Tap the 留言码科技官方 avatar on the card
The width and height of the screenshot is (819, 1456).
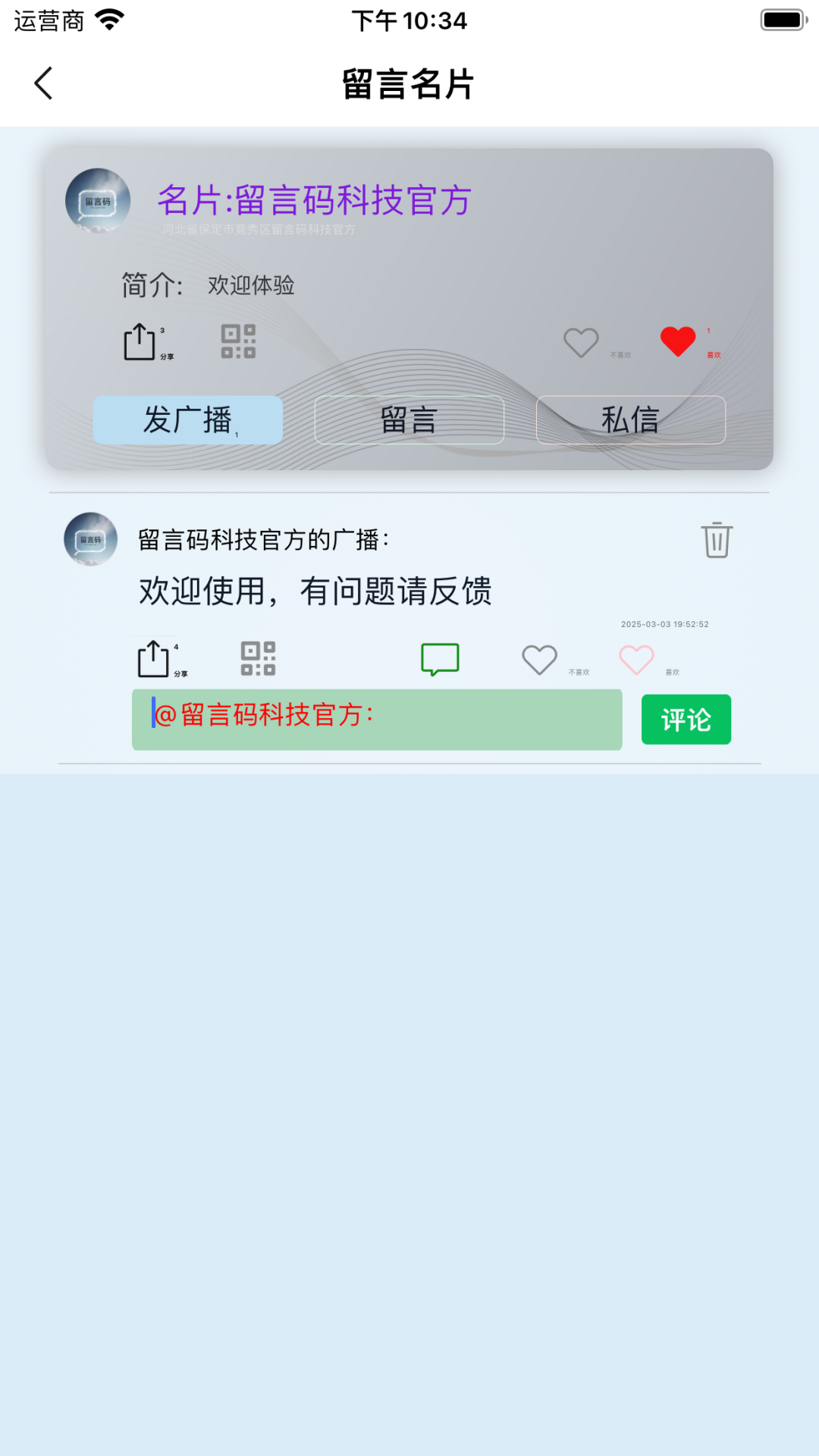pyautogui.click(x=99, y=199)
